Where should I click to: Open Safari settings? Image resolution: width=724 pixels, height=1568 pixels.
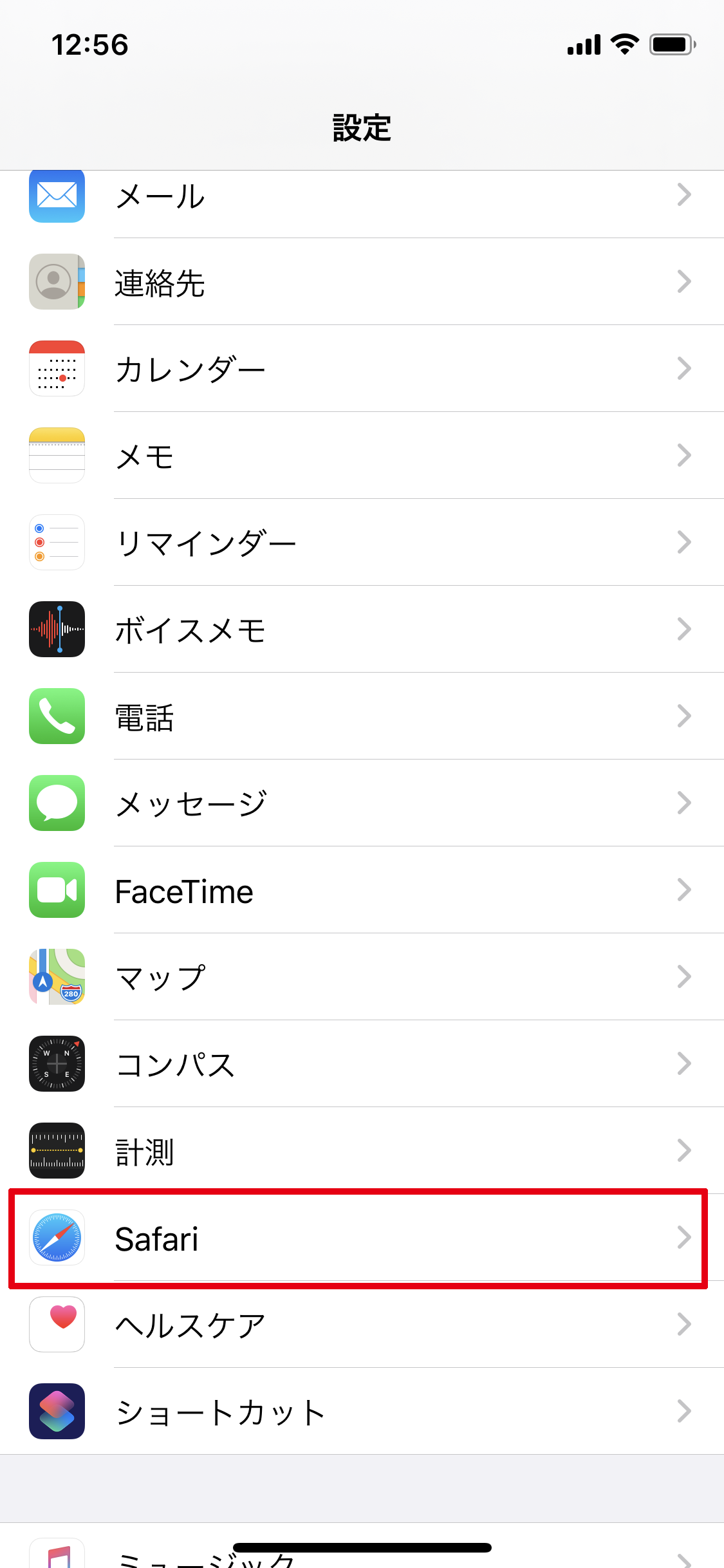pyautogui.click(x=360, y=1238)
